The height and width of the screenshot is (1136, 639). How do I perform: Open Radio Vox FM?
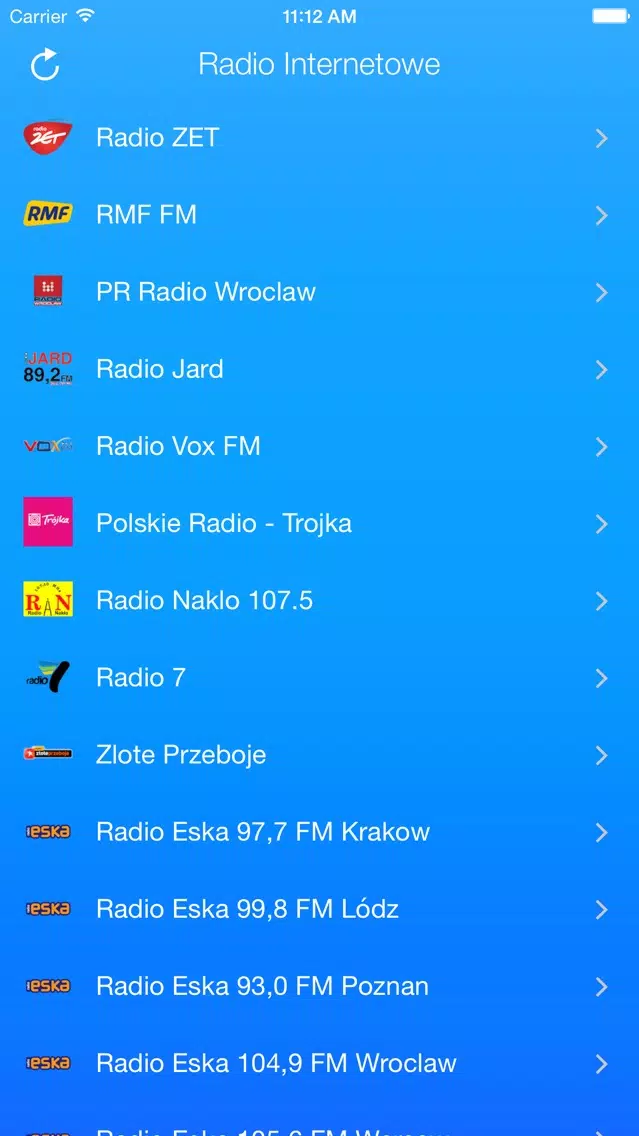320,446
